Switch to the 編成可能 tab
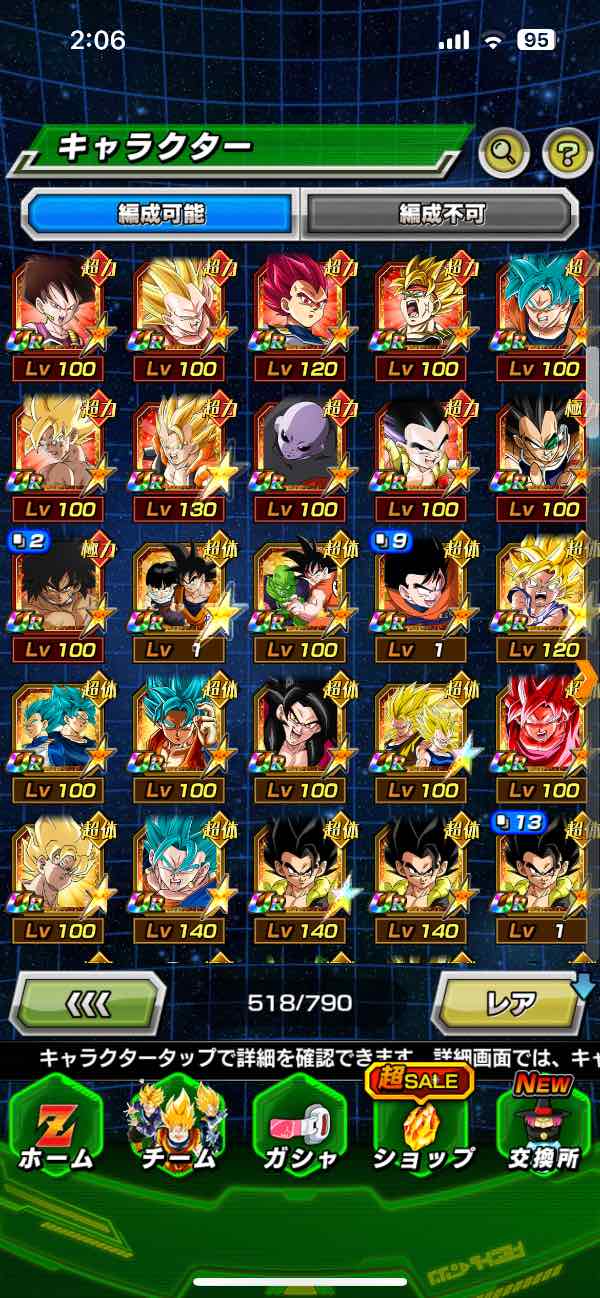 point(161,213)
